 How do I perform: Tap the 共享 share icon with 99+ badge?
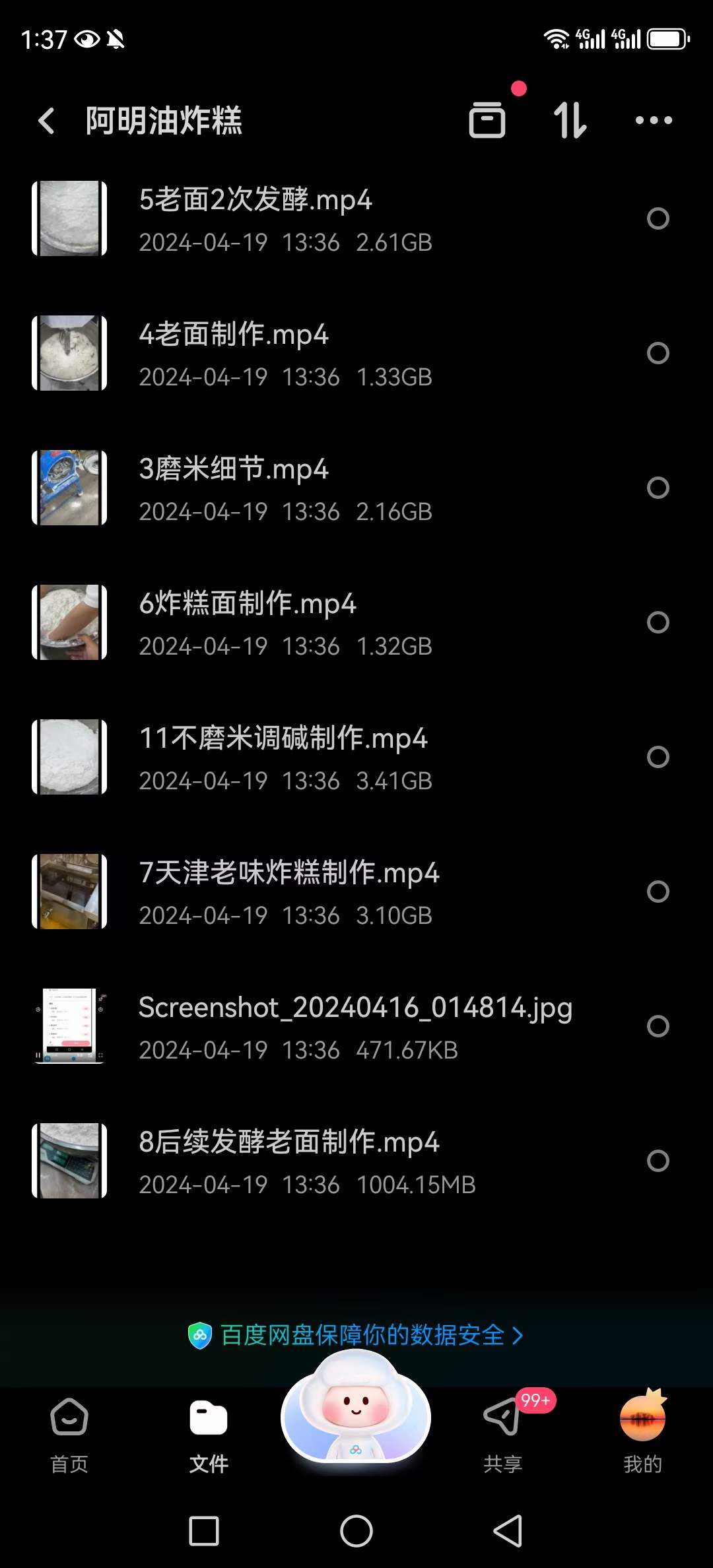(x=502, y=1422)
